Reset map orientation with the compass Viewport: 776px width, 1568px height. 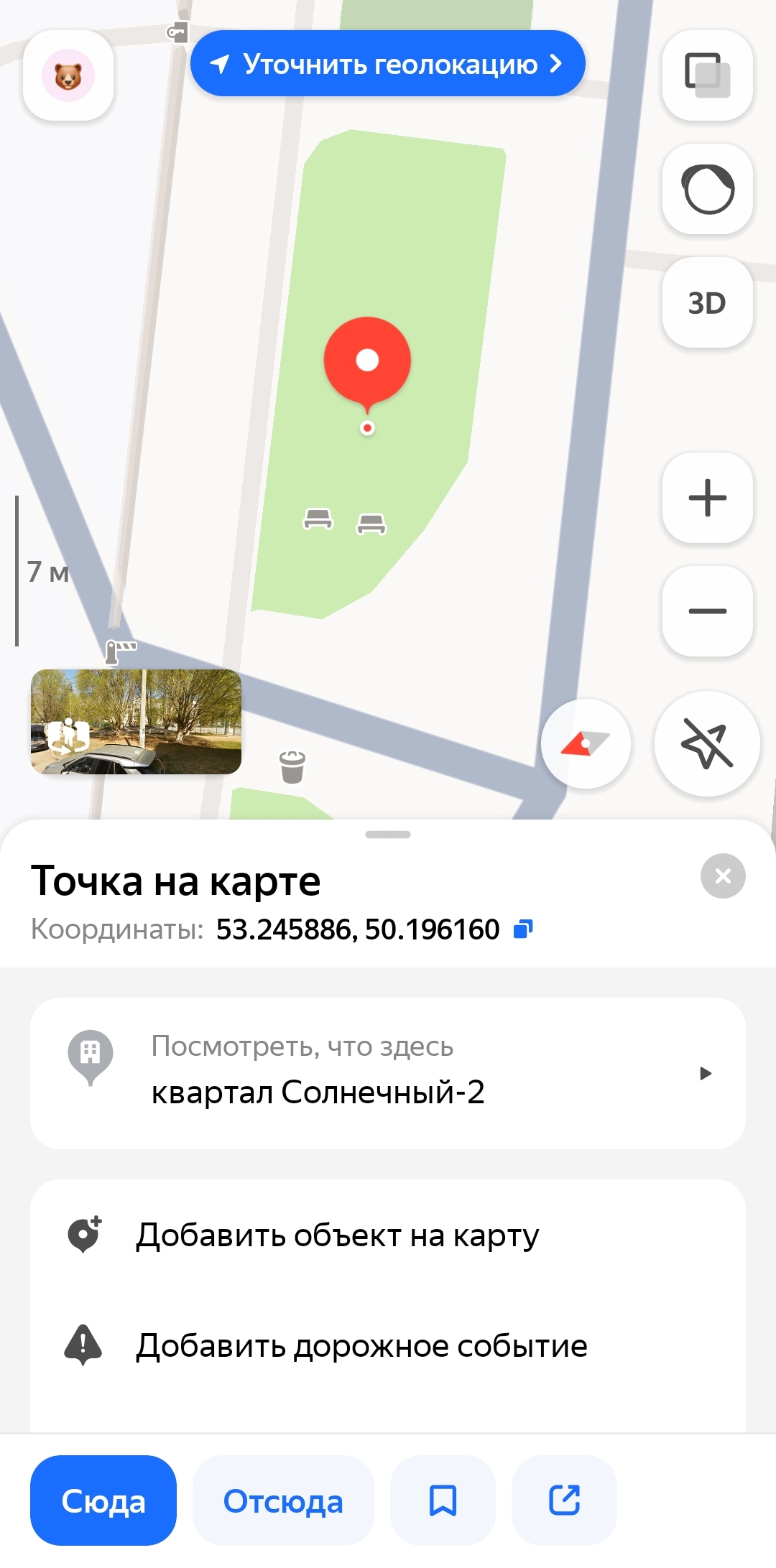586,744
